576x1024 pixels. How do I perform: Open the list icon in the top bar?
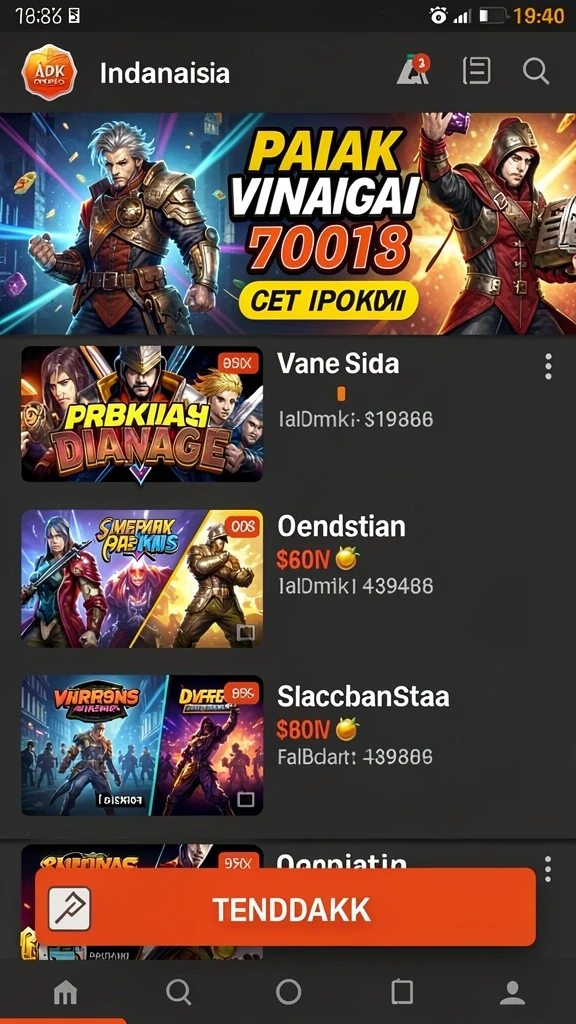[477, 71]
